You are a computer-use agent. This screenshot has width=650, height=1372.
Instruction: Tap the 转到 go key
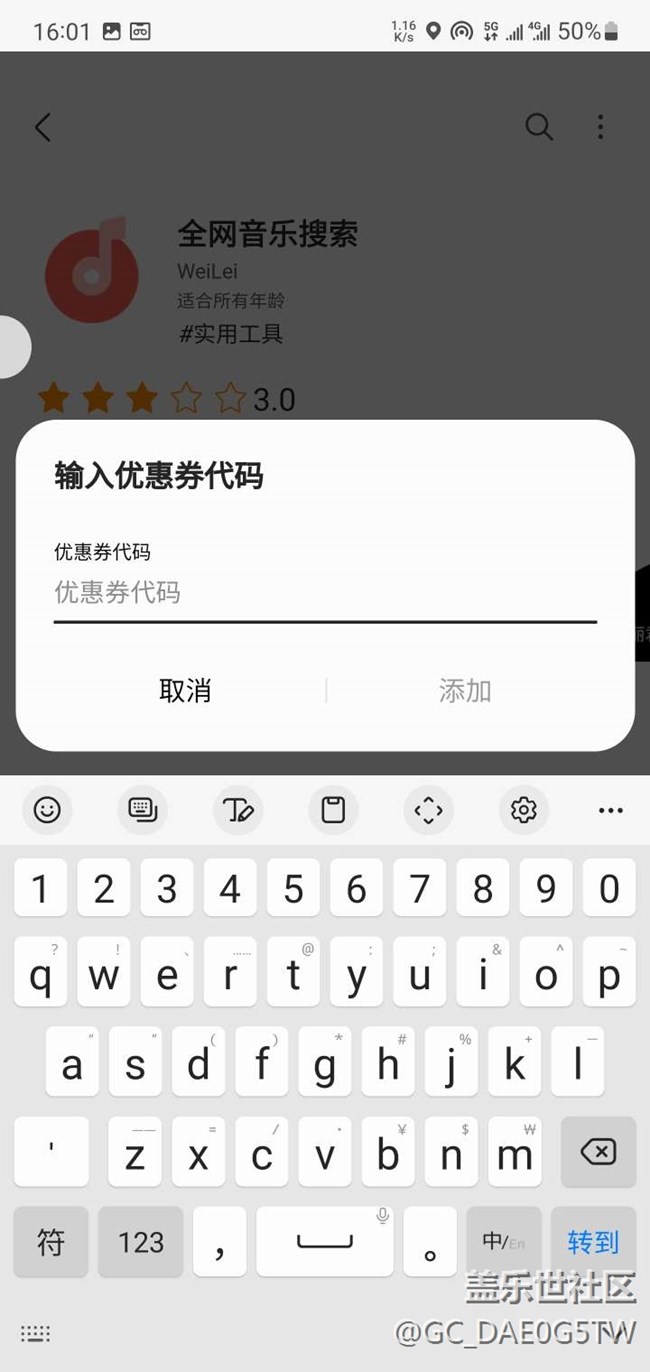point(594,1241)
